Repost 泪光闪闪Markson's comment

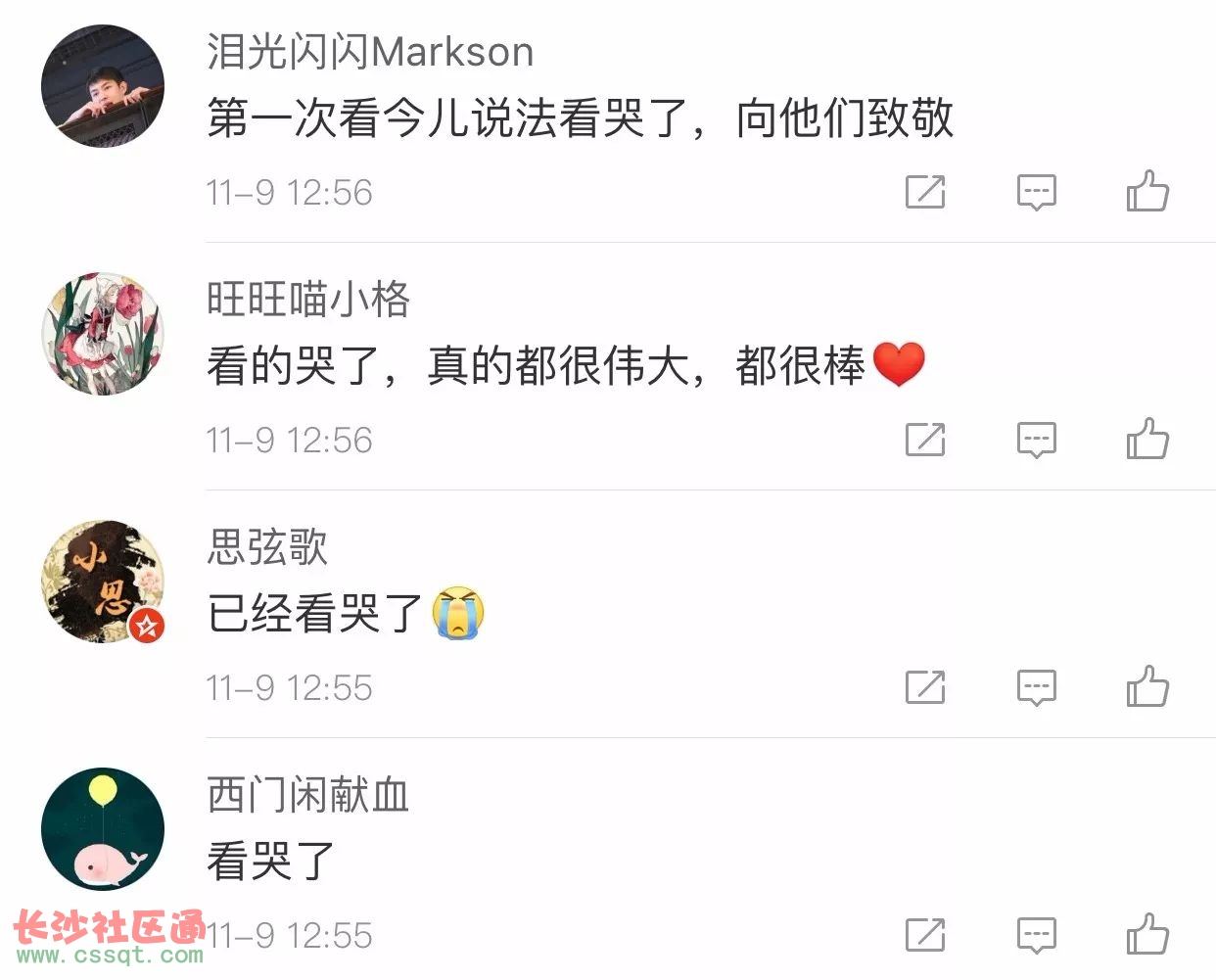[x=925, y=192]
